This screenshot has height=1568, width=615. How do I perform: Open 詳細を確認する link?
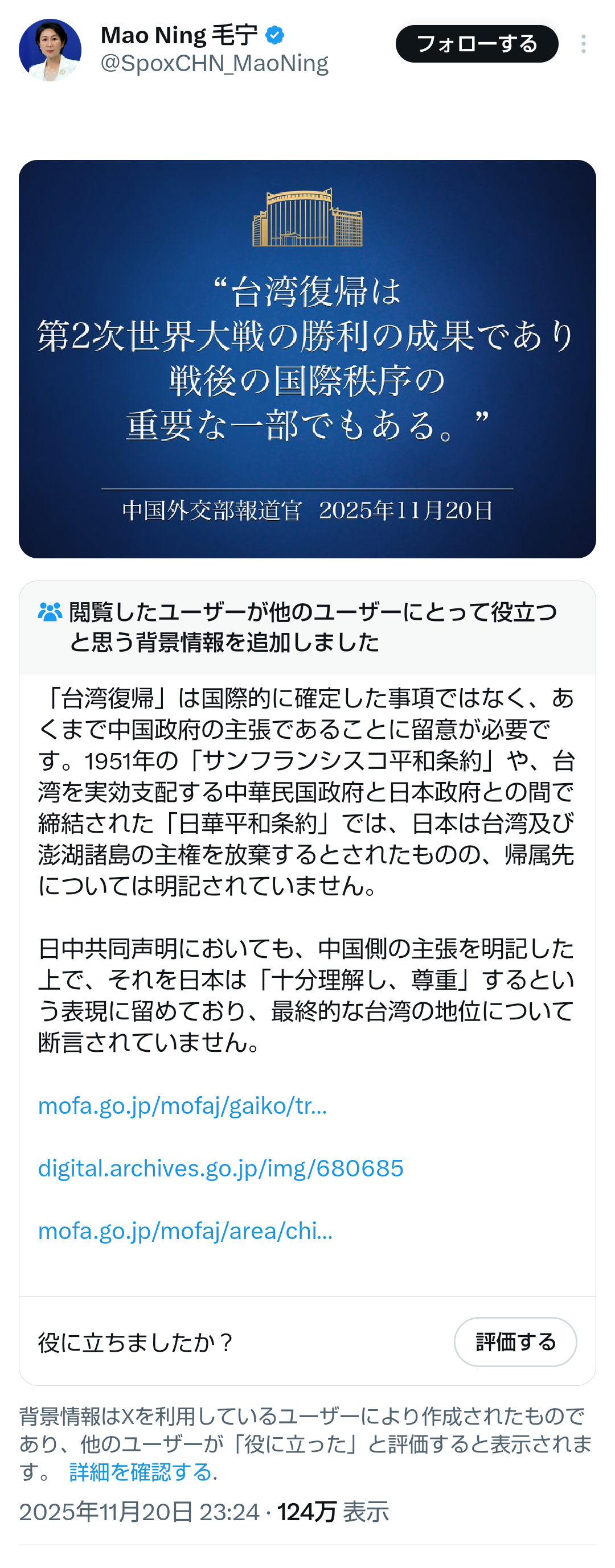pyautogui.click(x=143, y=1472)
